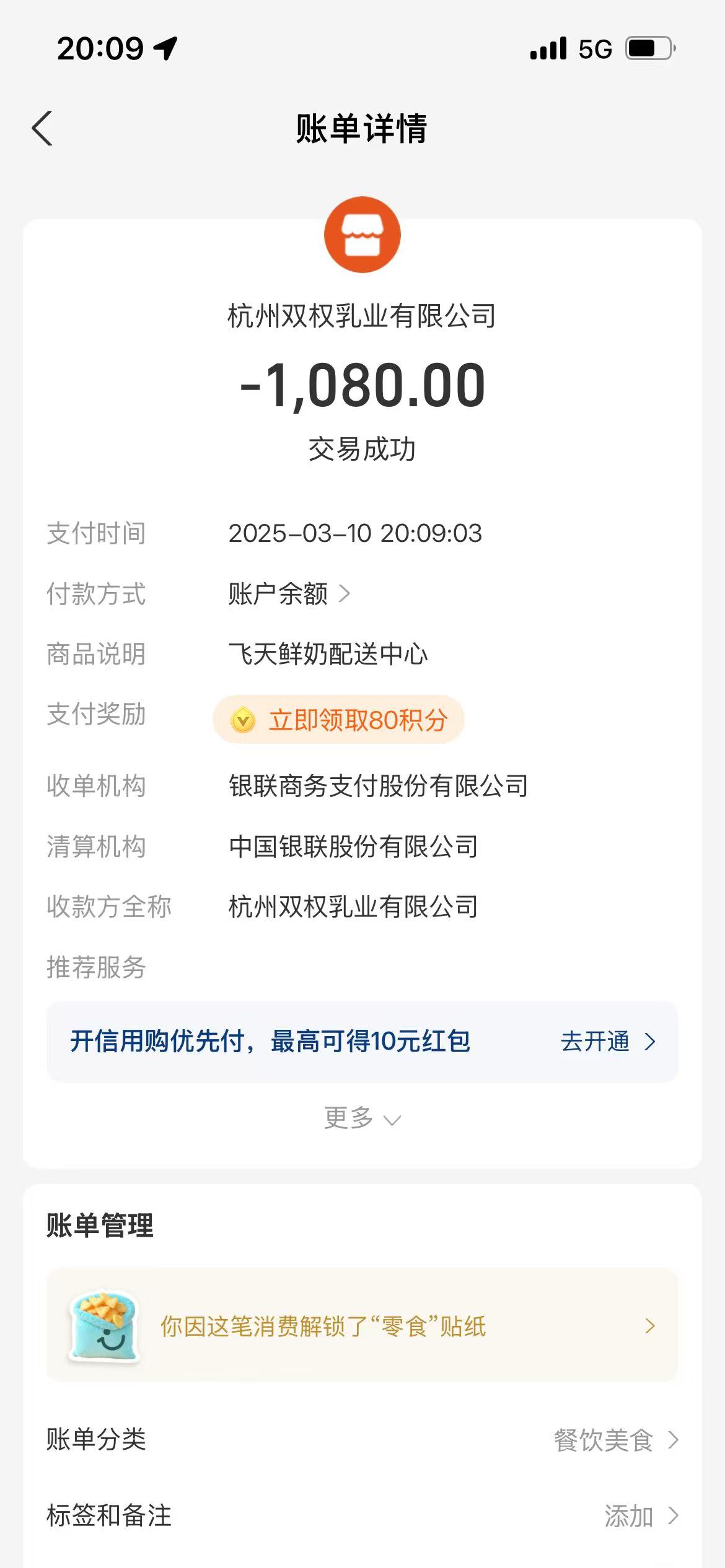Open merchant icon for 杭州双权乳业有限公司

tap(362, 235)
